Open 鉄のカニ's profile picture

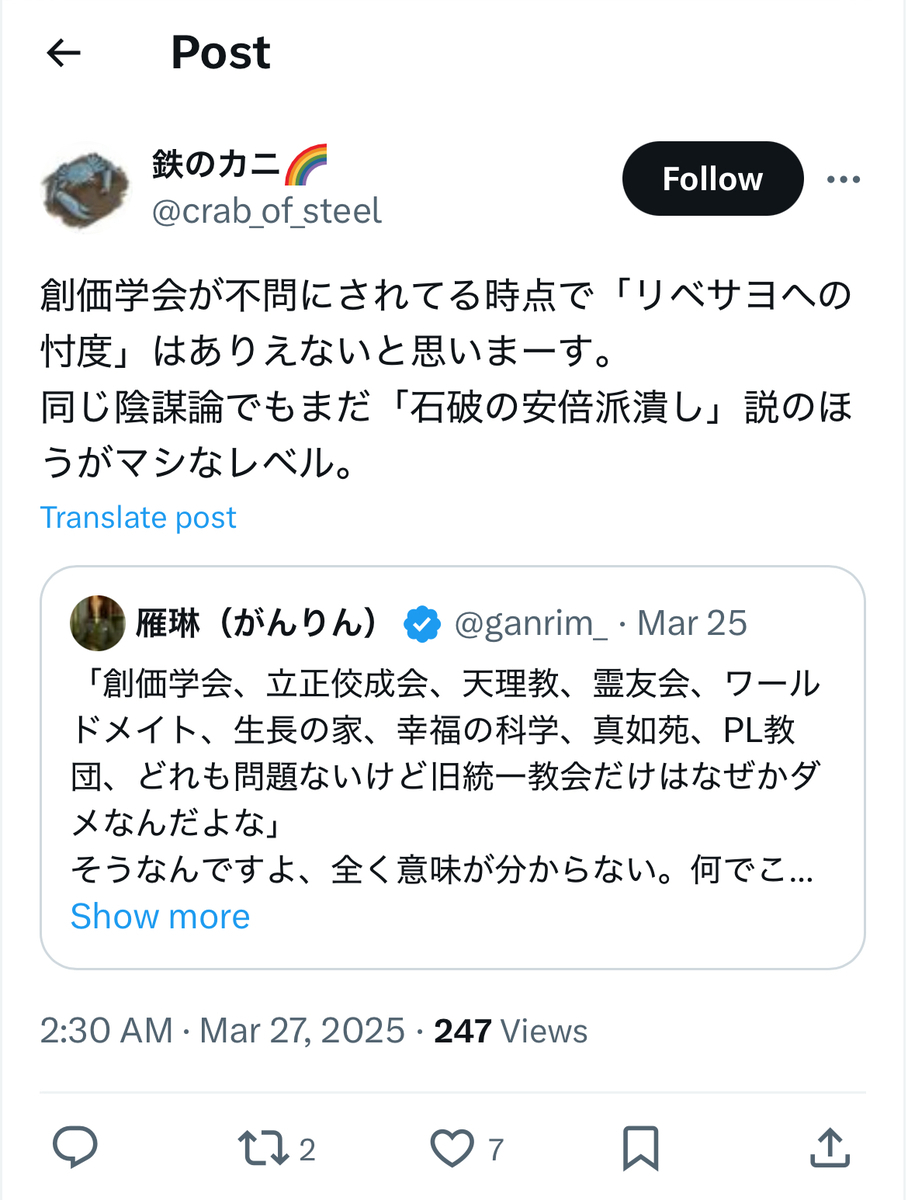tap(85, 189)
